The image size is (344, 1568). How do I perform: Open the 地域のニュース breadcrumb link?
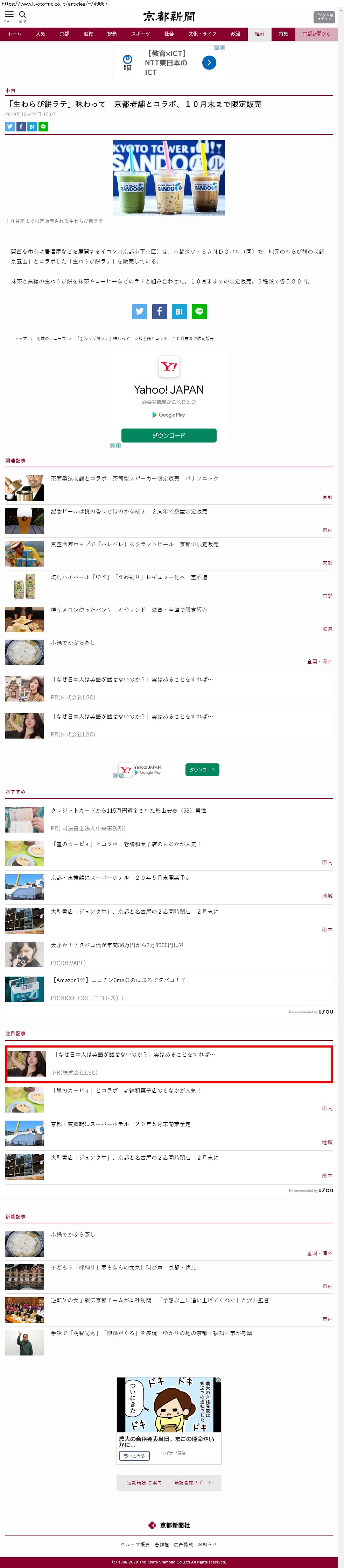(51, 338)
